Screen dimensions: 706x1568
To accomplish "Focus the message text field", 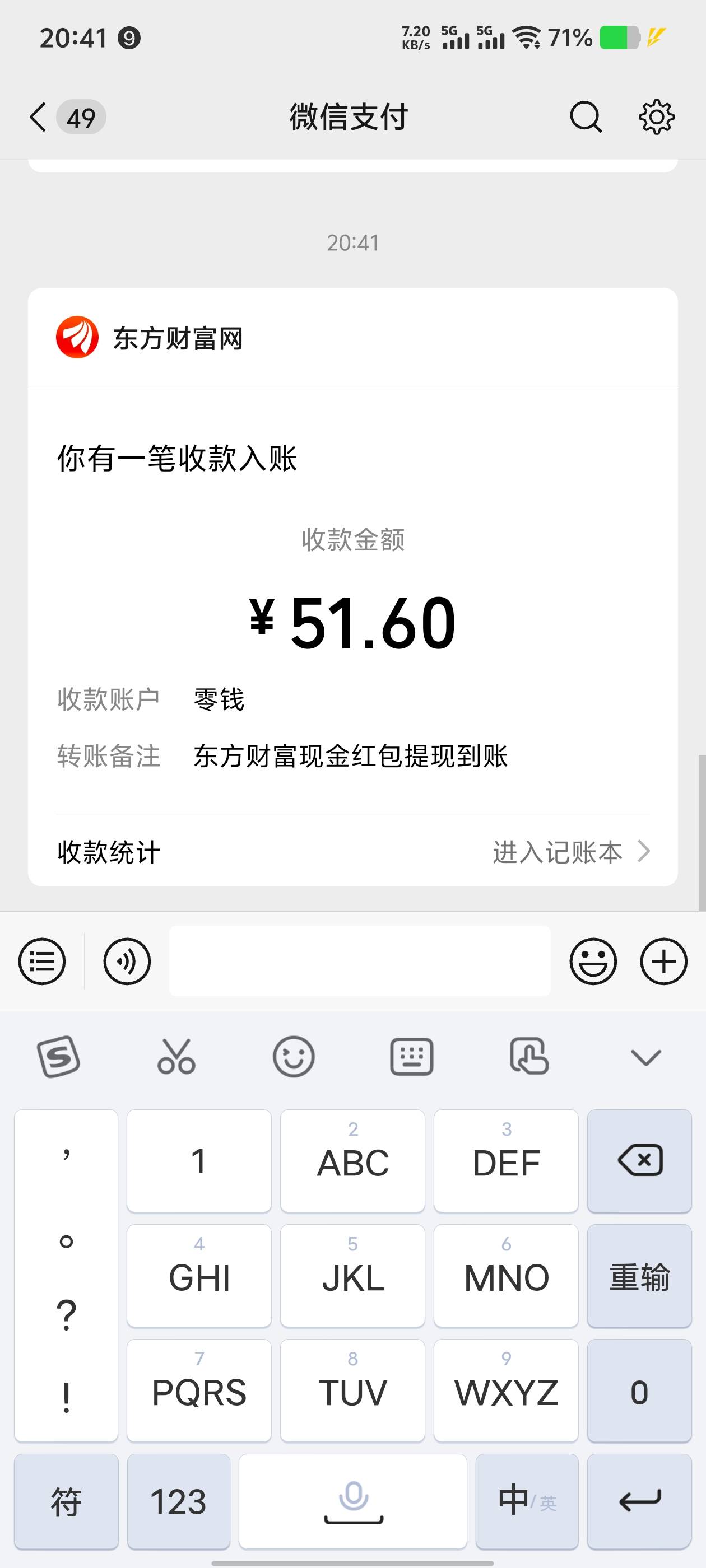I will [x=359, y=961].
